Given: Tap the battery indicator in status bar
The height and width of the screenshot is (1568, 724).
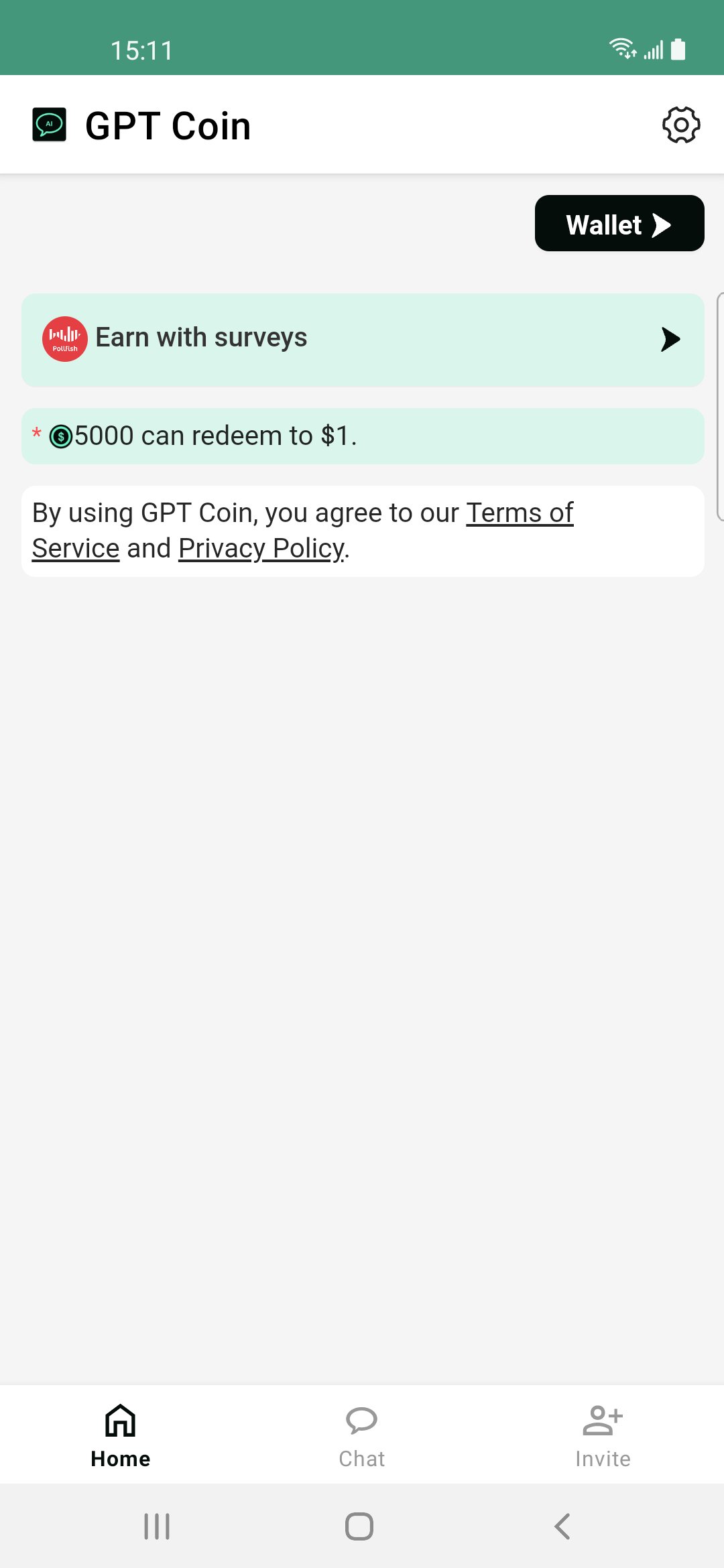Looking at the screenshot, I should pyautogui.click(x=679, y=48).
